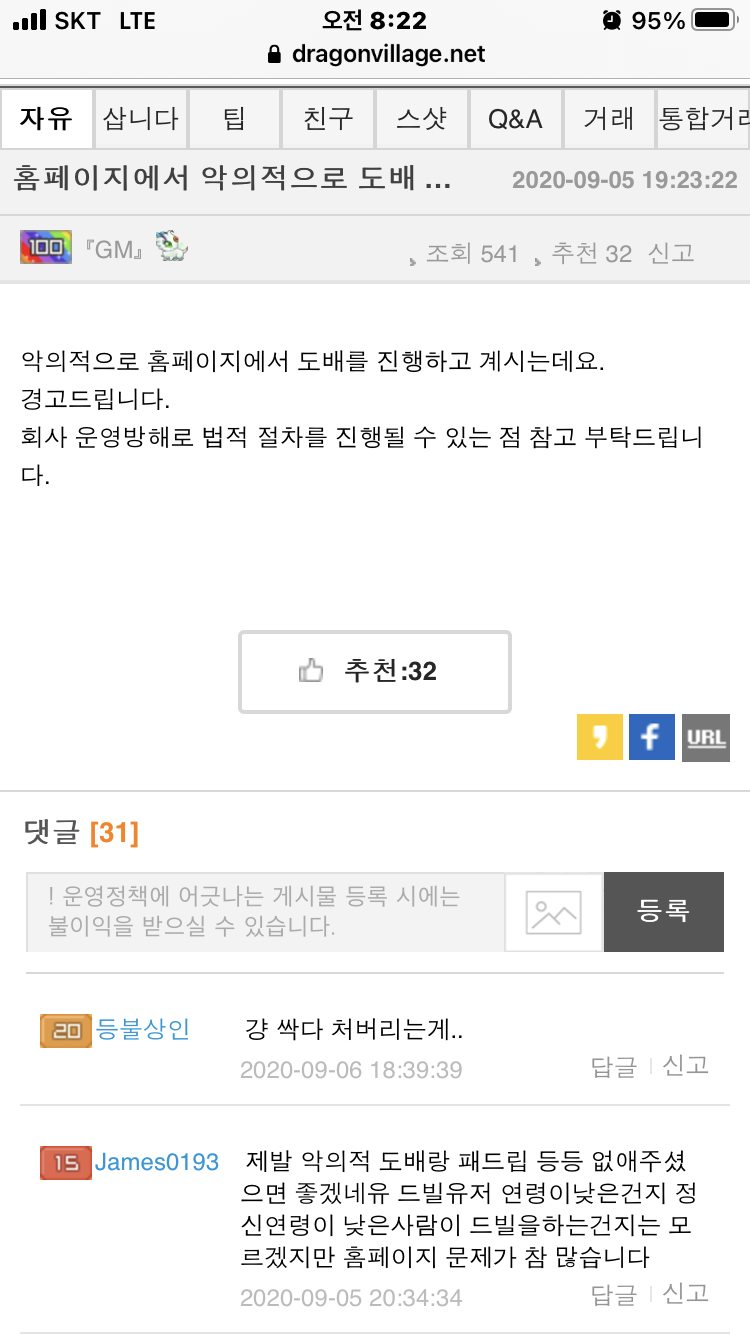Attach an image to comment

(x=554, y=912)
